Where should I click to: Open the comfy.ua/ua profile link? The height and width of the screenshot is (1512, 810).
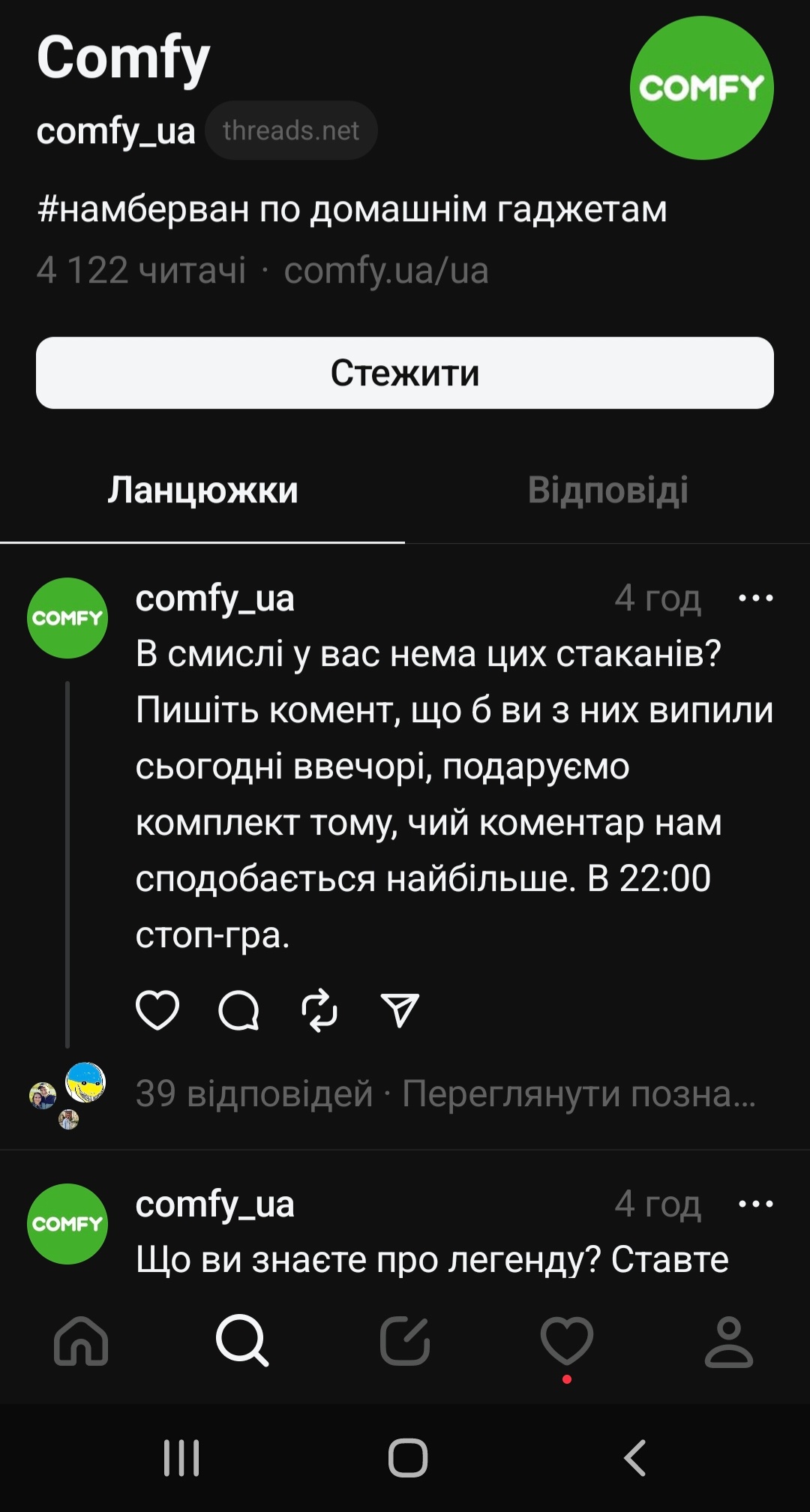[386, 270]
